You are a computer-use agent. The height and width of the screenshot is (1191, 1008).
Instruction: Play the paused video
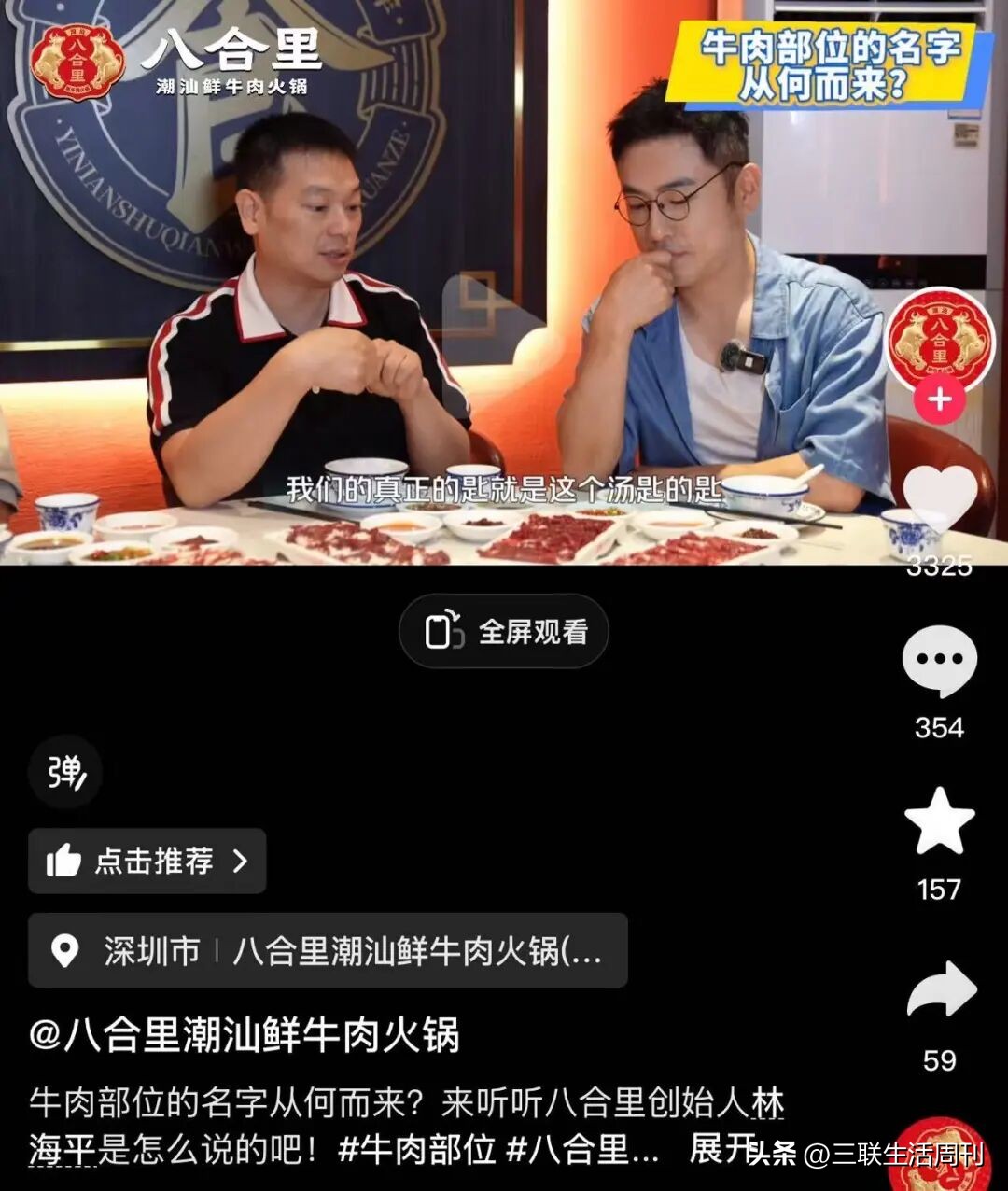pyautogui.click(x=493, y=317)
